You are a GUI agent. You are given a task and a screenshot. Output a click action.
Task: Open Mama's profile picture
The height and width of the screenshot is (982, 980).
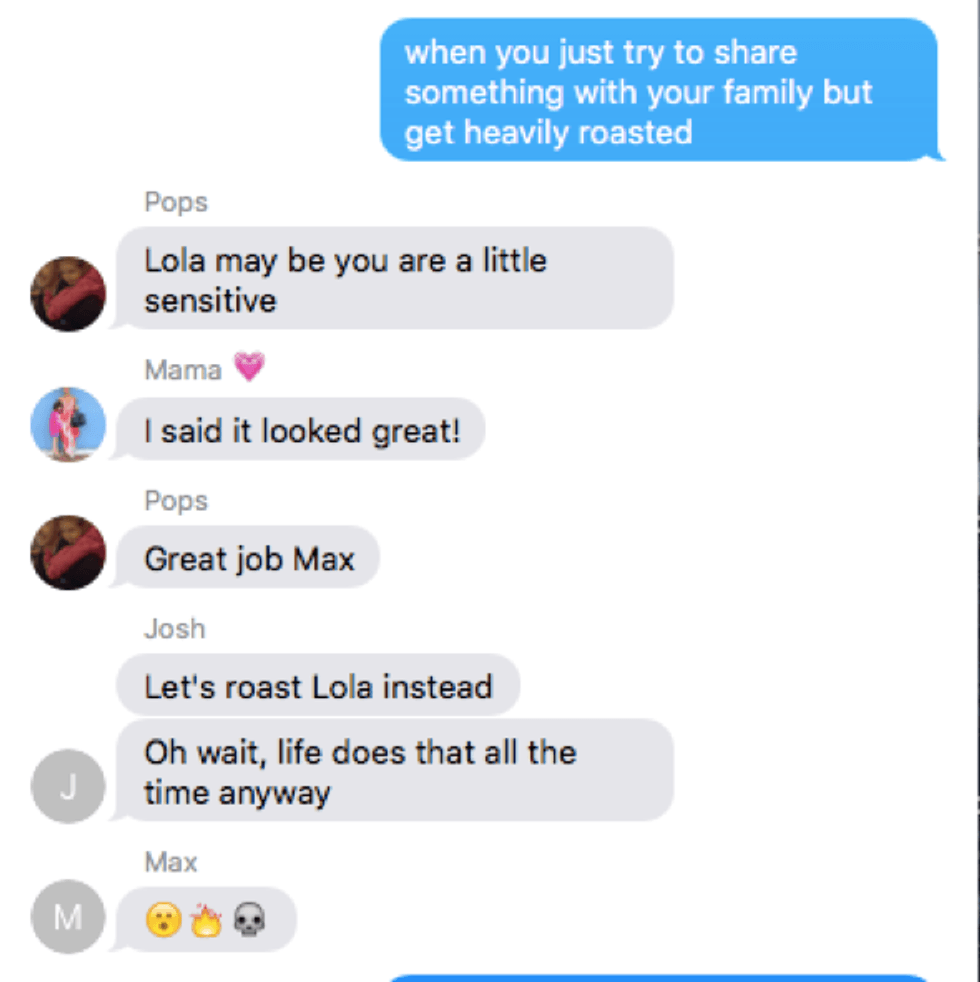(68, 424)
